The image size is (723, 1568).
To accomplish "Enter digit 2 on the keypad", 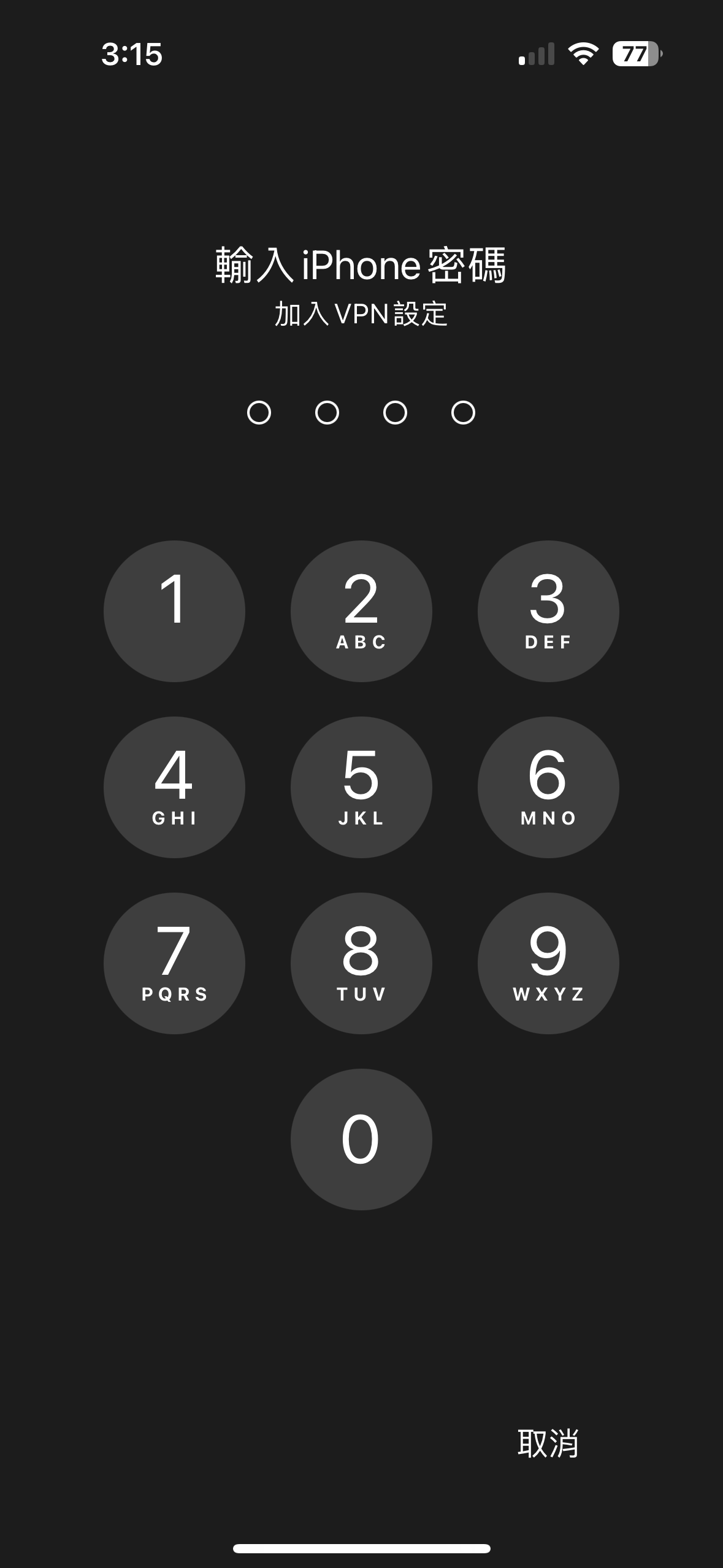I will (x=361, y=611).
